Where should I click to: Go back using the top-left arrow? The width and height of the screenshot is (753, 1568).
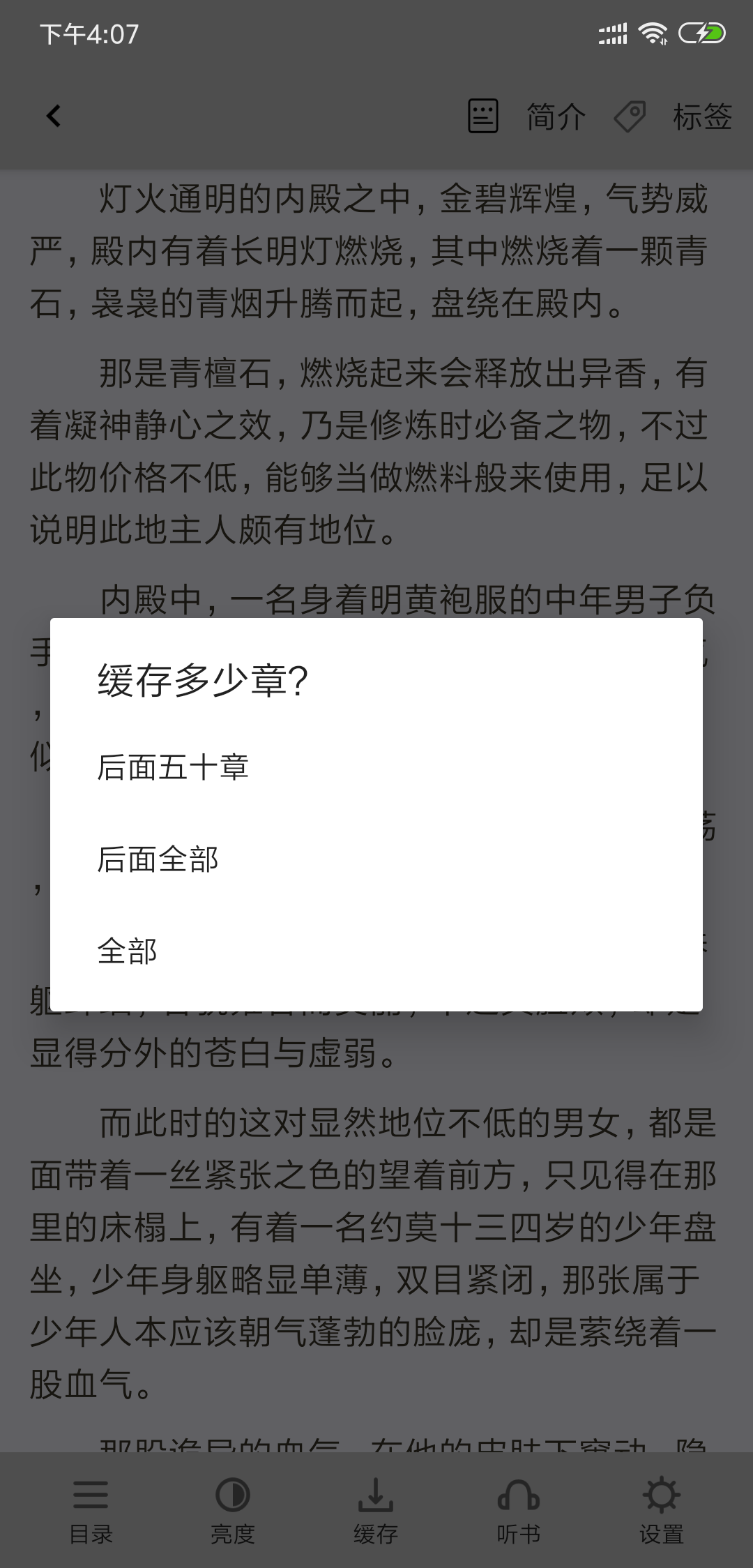54,116
